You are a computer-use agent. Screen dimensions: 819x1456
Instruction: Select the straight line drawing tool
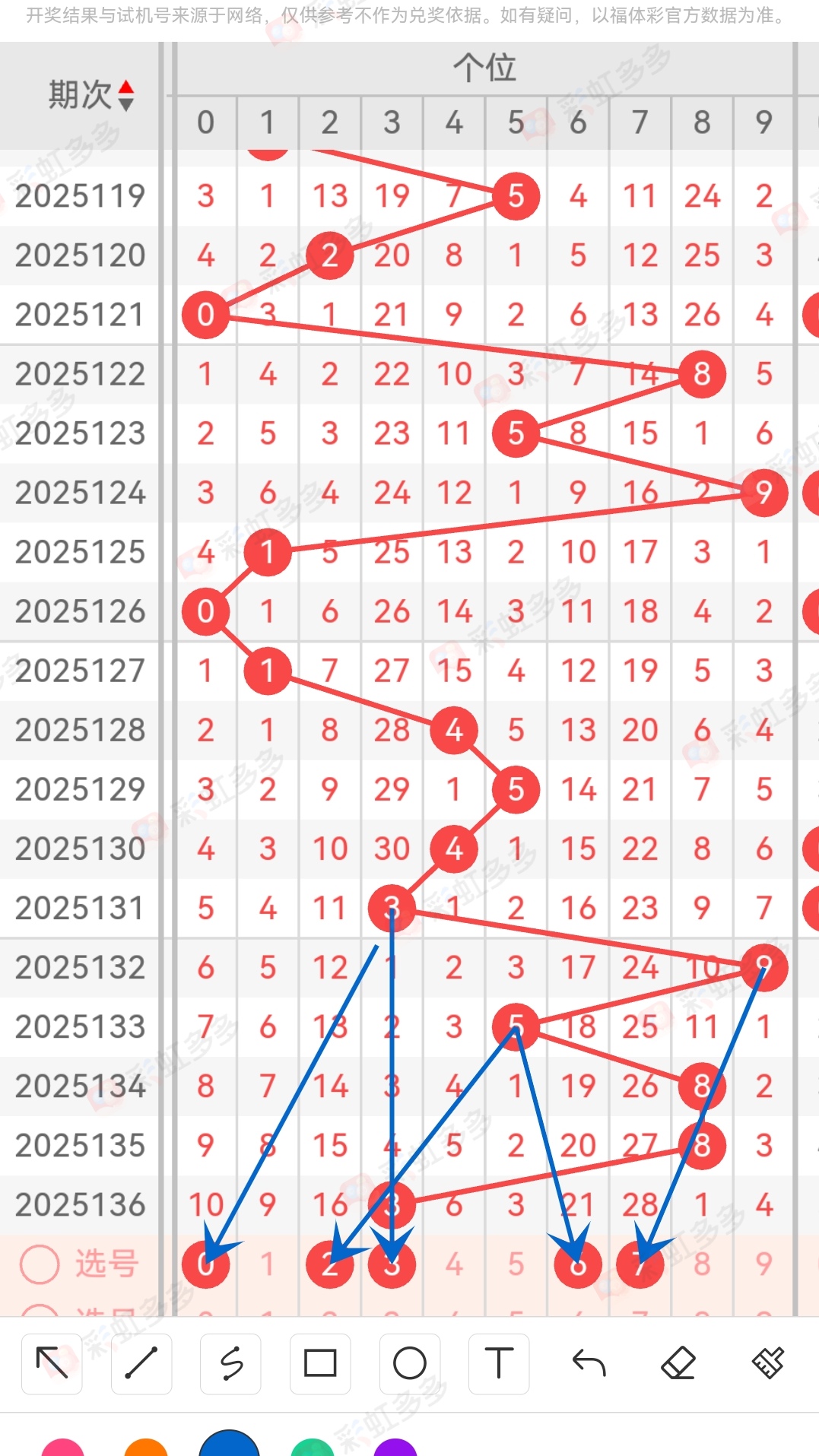click(141, 1365)
